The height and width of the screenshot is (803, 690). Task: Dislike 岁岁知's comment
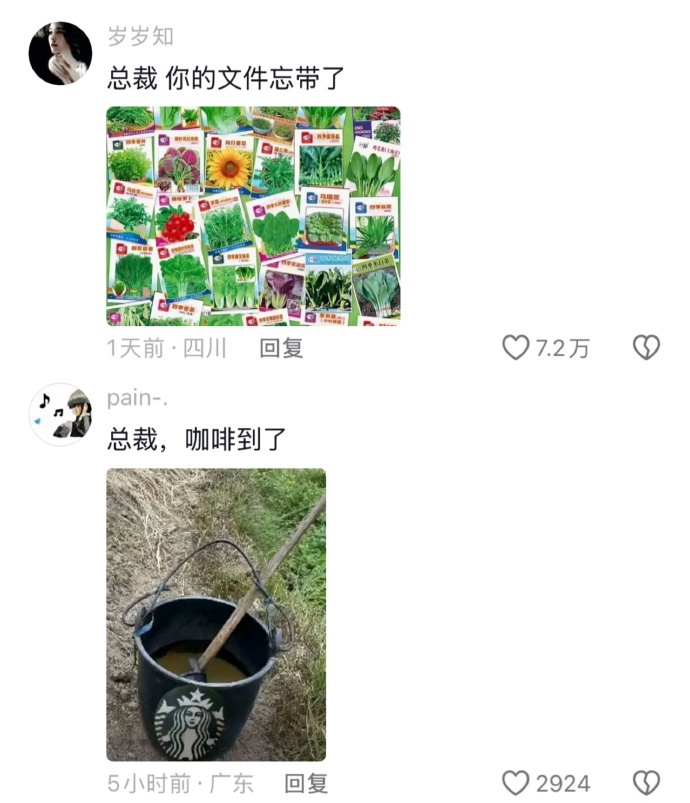pos(647,348)
